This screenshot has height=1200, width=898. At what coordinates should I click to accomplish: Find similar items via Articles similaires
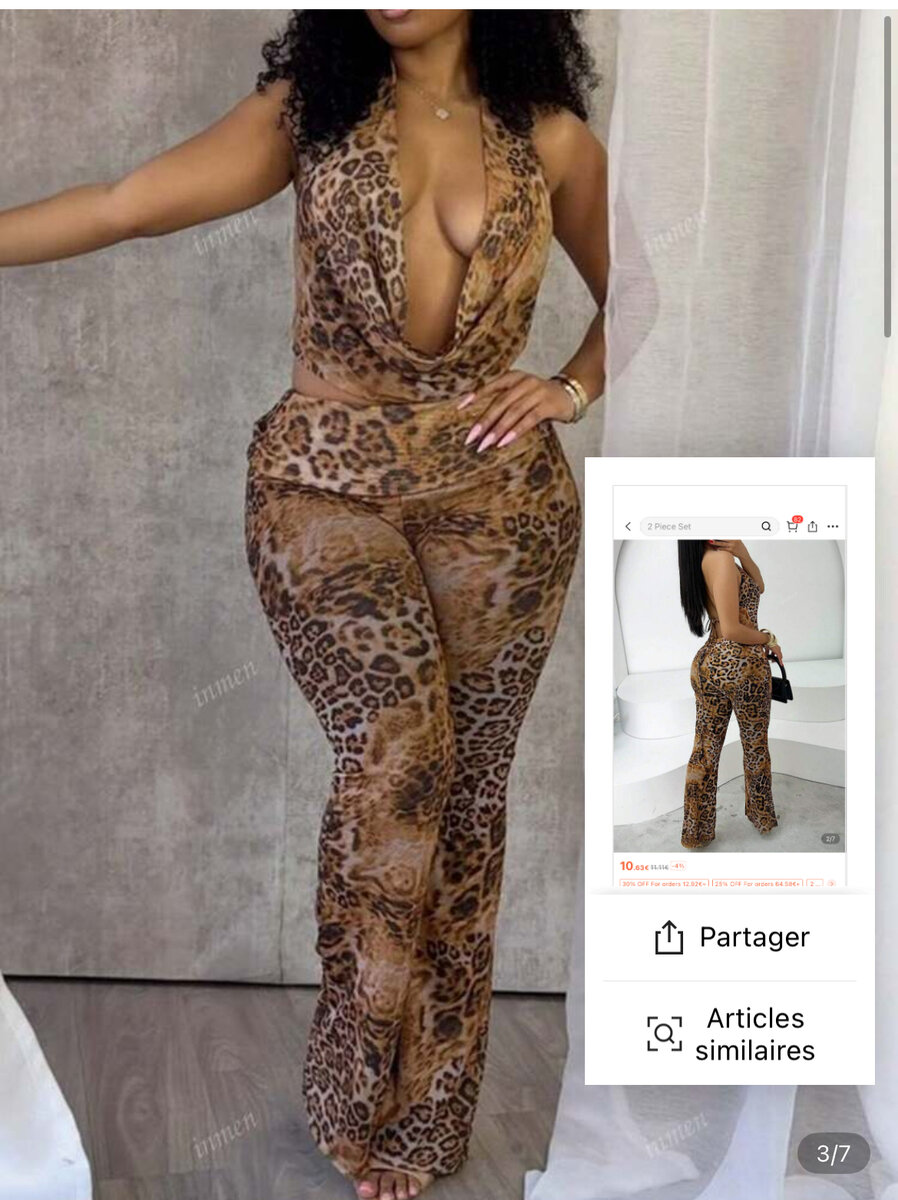[x=731, y=1033]
